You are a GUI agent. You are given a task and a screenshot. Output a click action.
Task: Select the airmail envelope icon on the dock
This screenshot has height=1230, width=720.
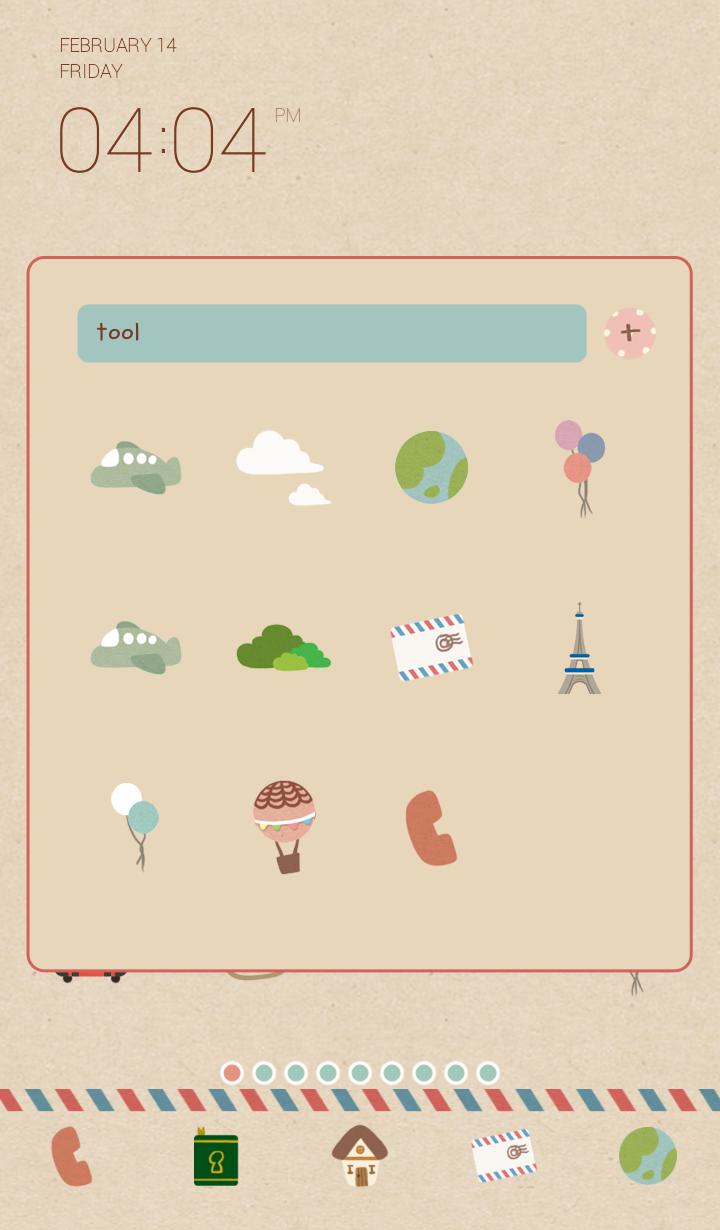(503, 1157)
